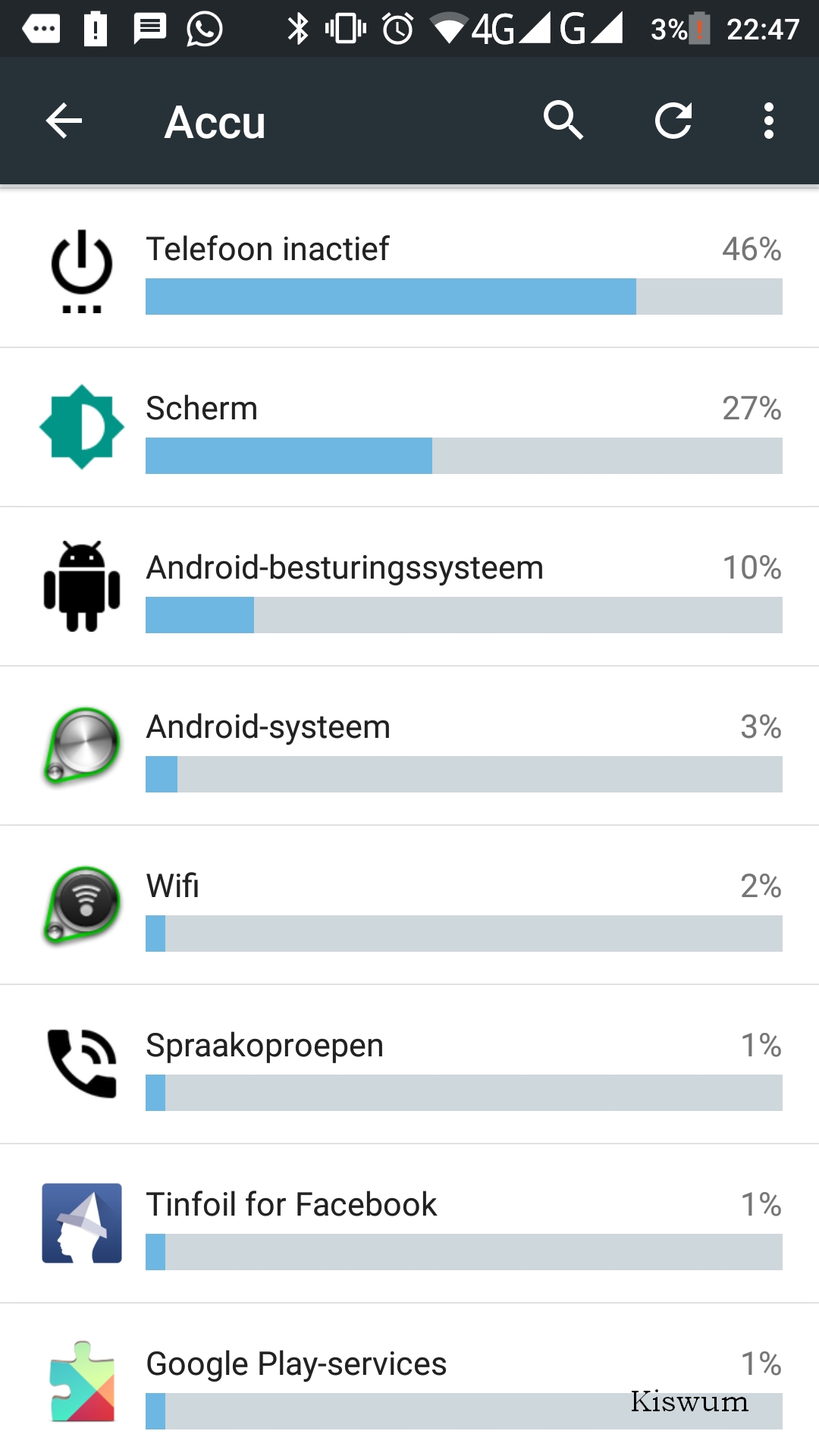Open Telefoon inactief usage details
The height and width of the screenshot is (1456, 819).
[x=409, y=268]
